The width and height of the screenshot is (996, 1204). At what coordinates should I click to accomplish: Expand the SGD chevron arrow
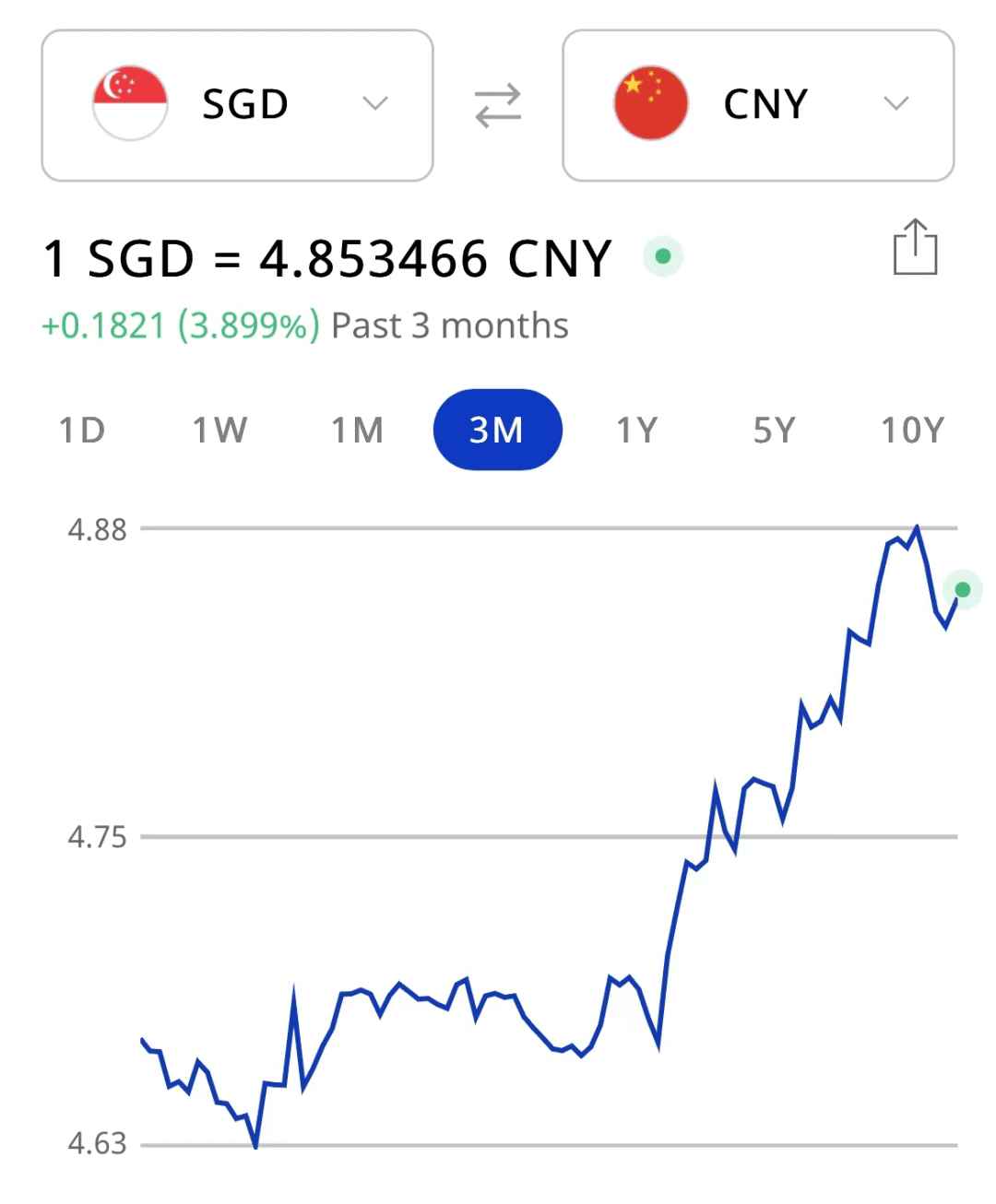point(375,104)
